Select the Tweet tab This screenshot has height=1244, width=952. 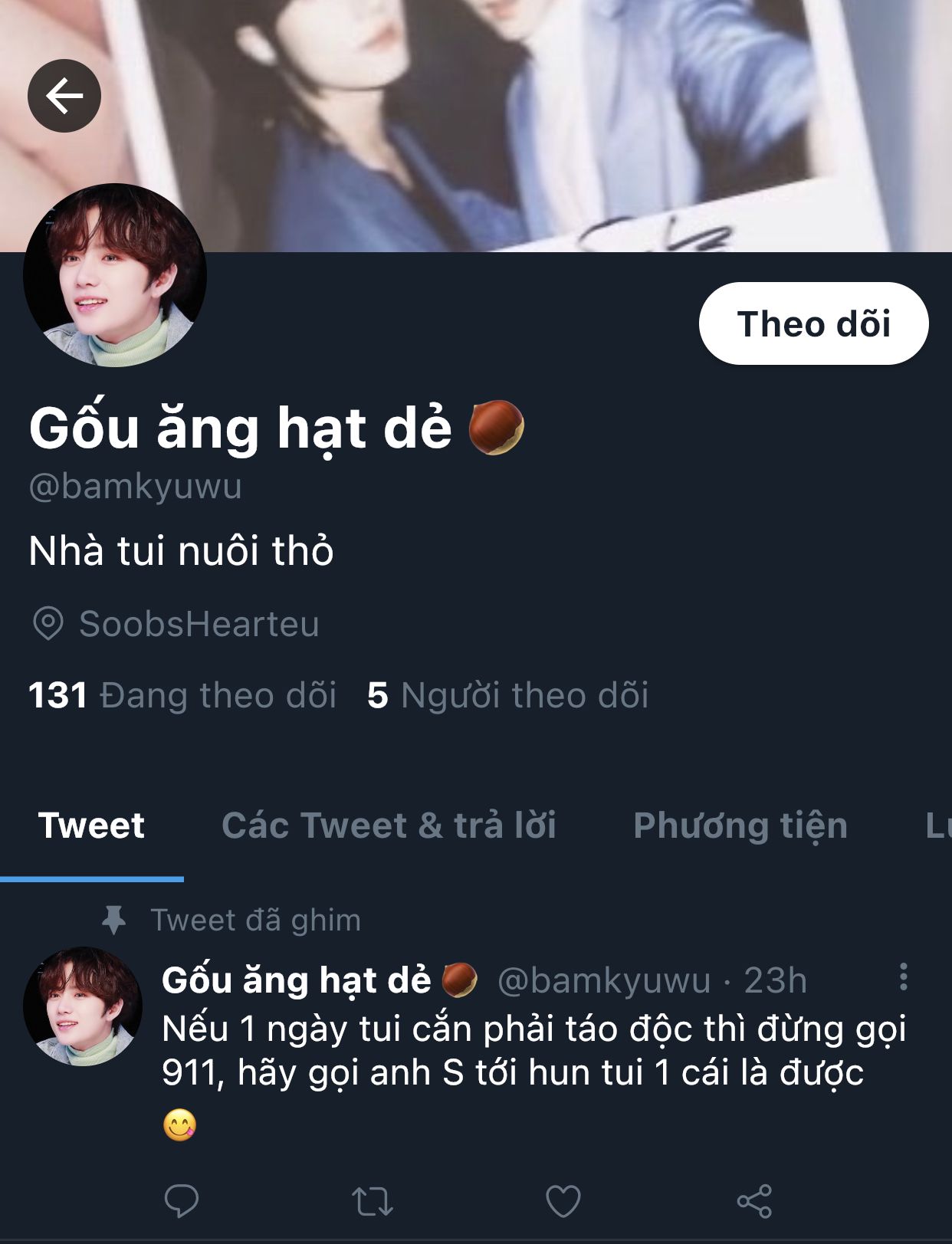(91, 826)
